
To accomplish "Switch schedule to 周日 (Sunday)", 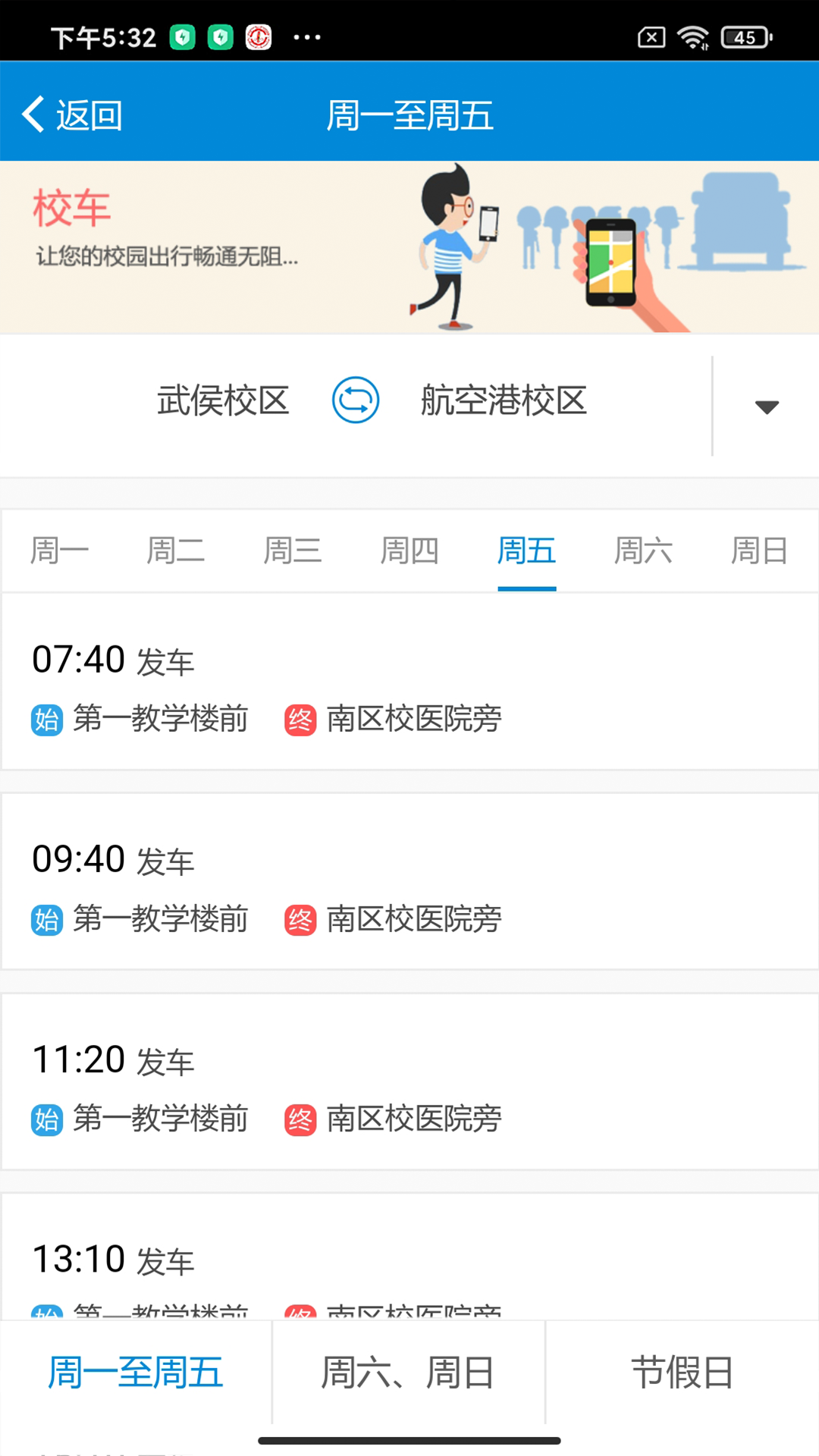I will [x=759, y=551].
